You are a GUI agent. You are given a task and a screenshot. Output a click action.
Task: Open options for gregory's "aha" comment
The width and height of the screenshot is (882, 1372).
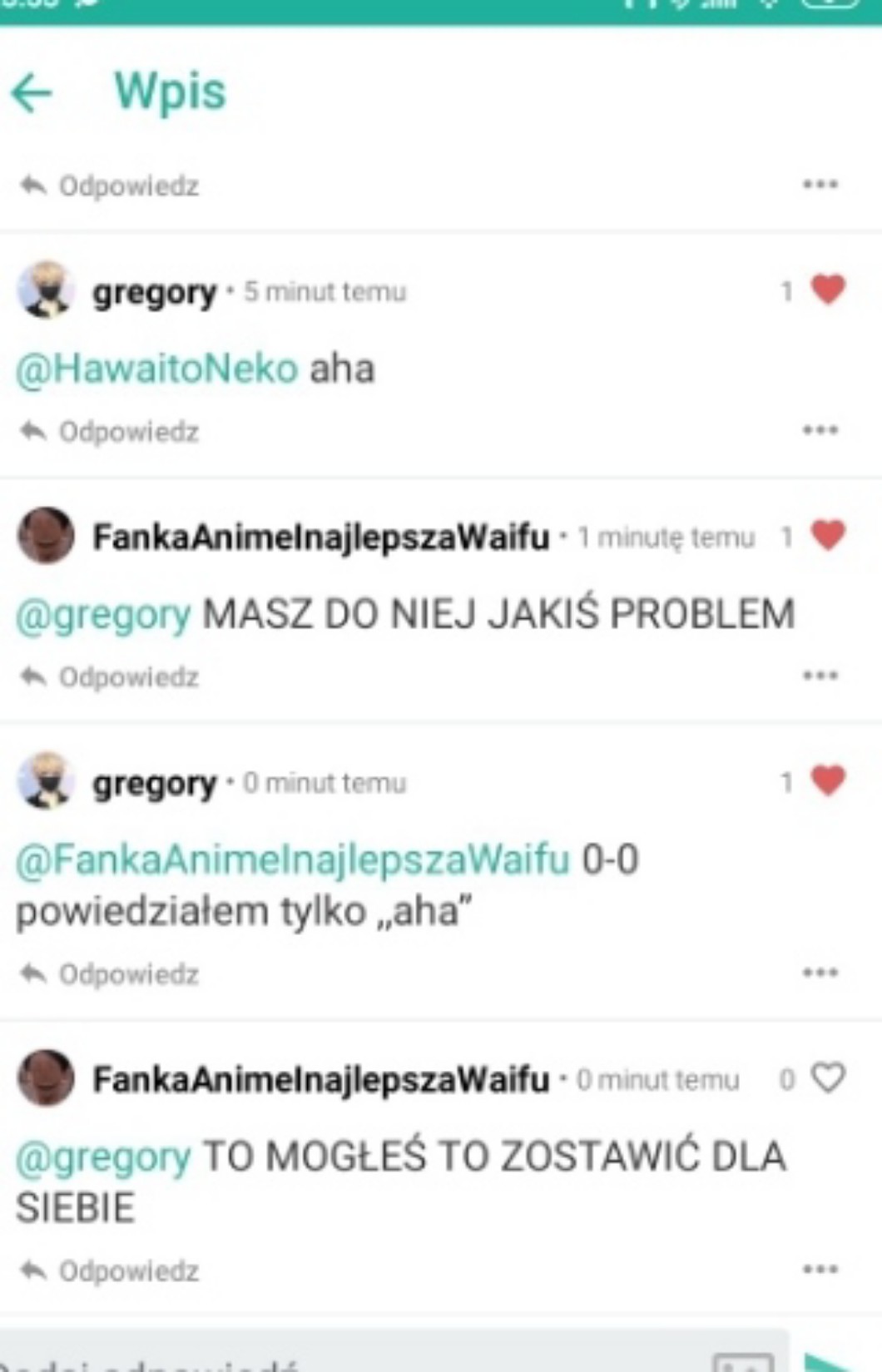820,430
